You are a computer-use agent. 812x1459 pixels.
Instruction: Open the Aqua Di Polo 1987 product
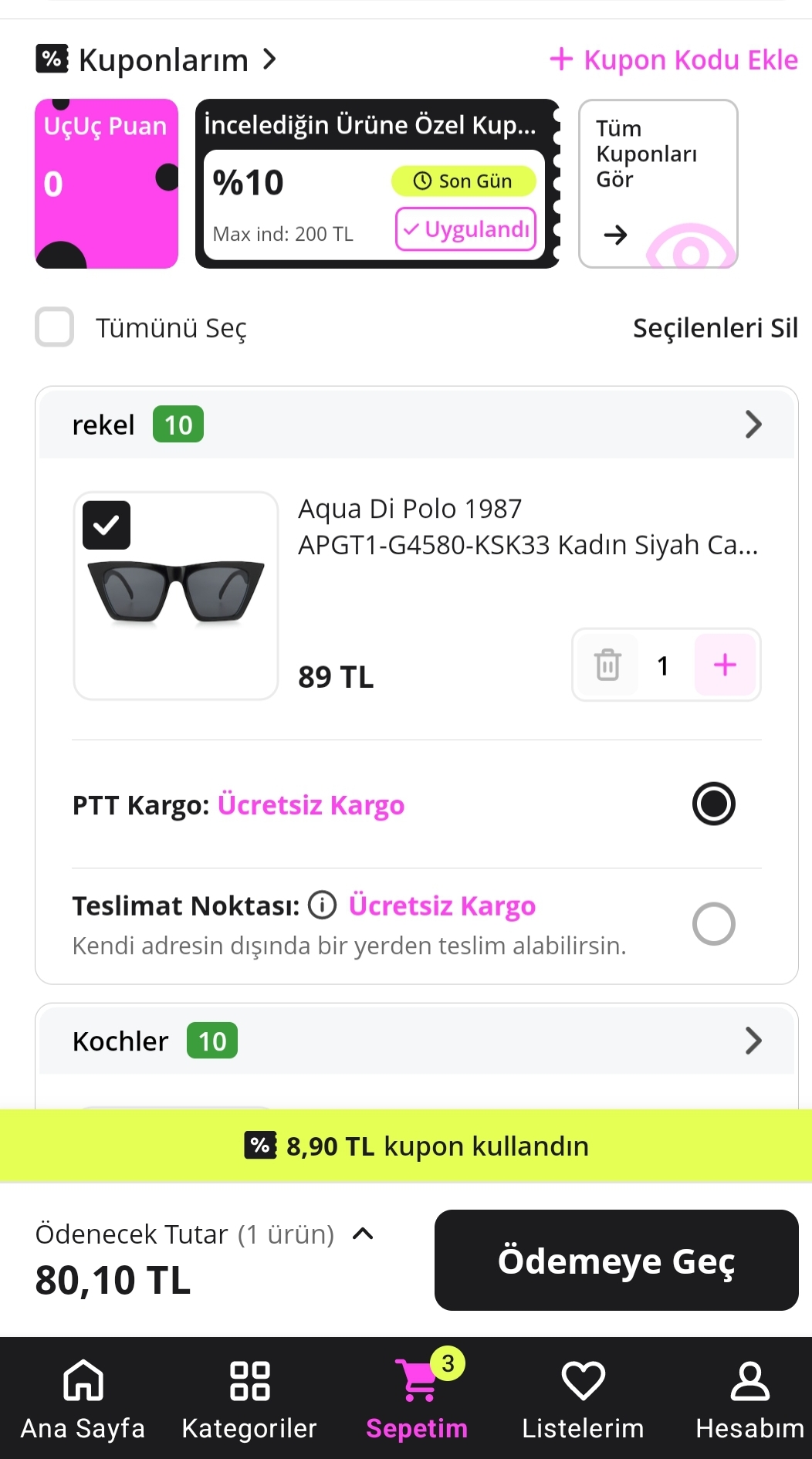528,526
